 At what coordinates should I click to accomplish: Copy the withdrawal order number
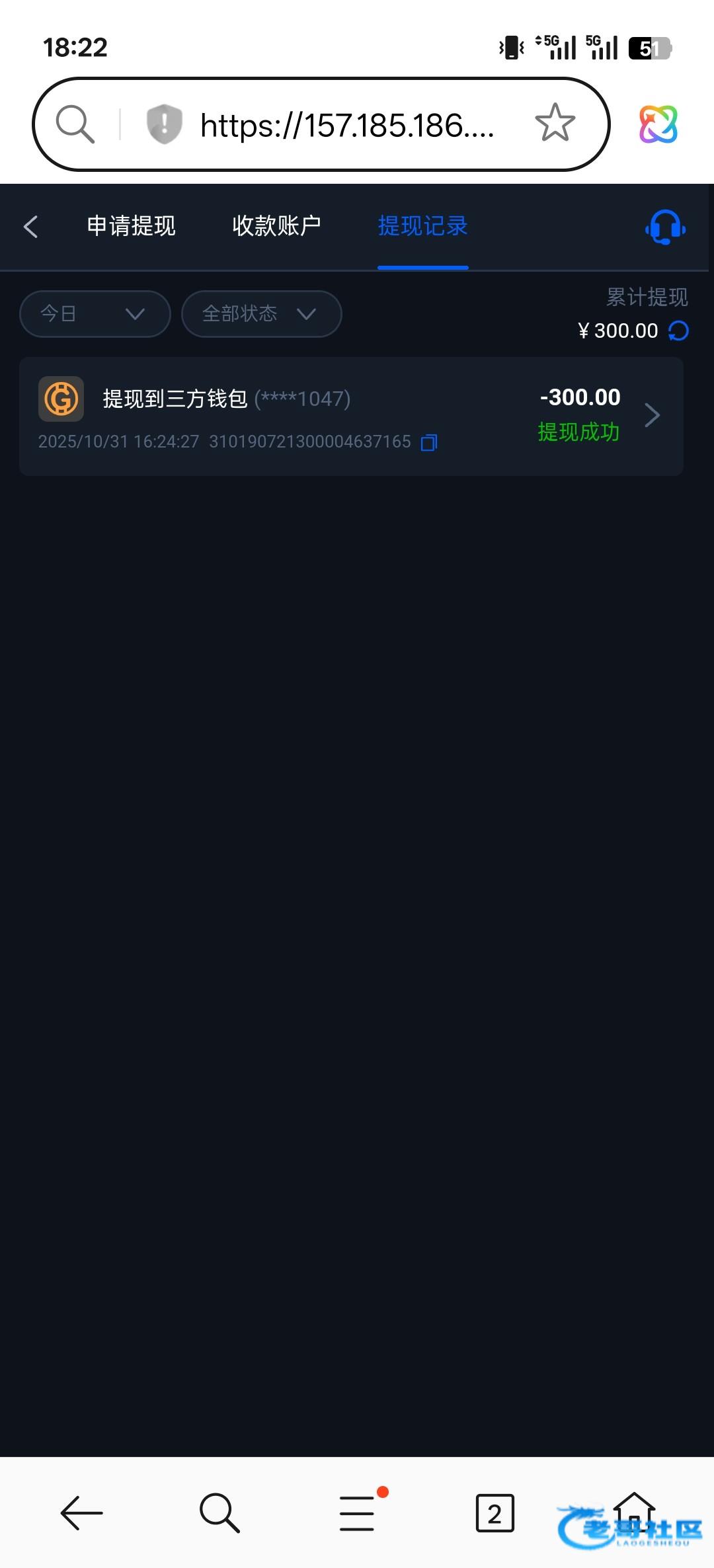tap(429, 442)
